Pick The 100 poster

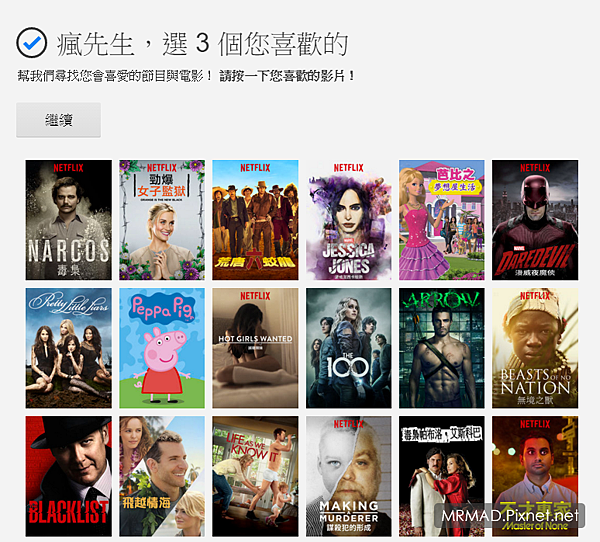(348, 348)
